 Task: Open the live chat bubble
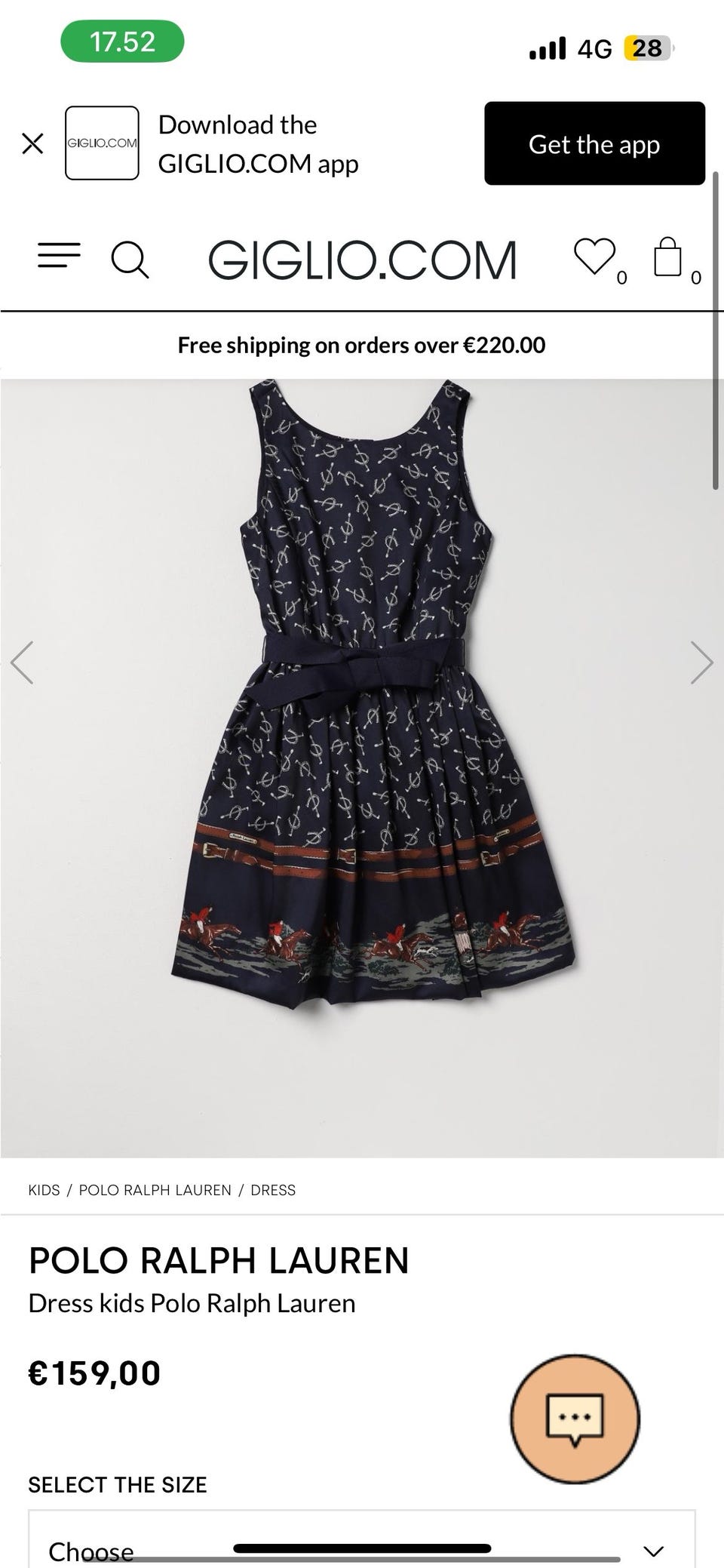click(575, 1419)
